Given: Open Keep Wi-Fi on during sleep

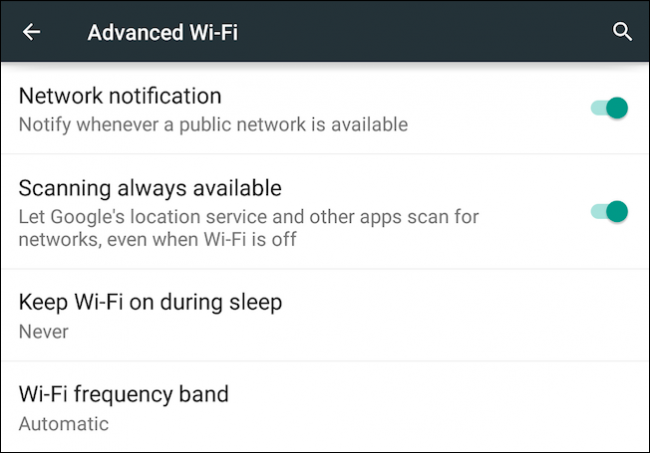Looking at the screenshot, I should (150, 315).
